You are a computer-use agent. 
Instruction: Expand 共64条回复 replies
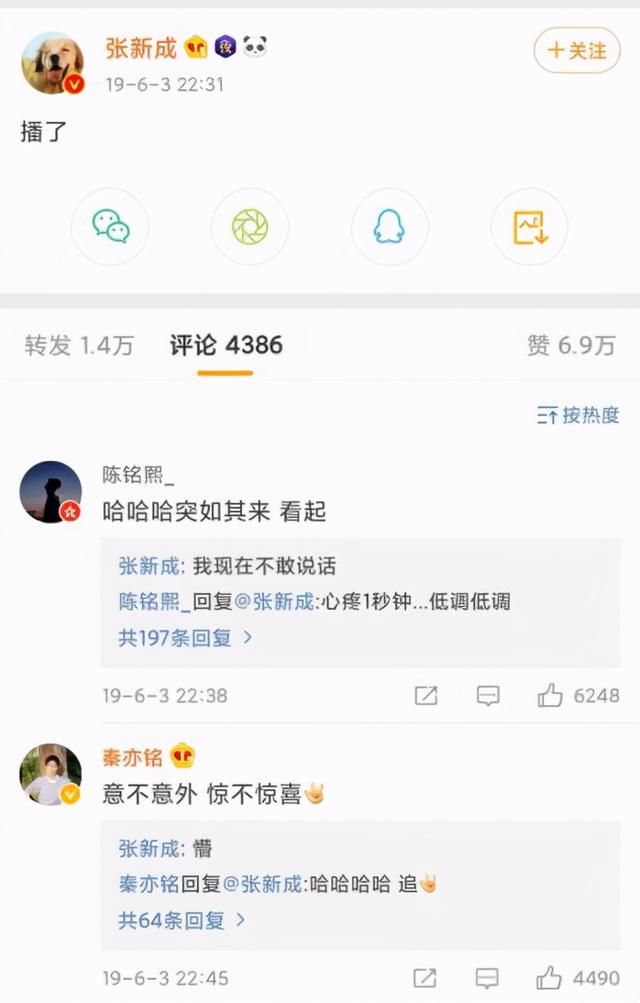[182, 920]
